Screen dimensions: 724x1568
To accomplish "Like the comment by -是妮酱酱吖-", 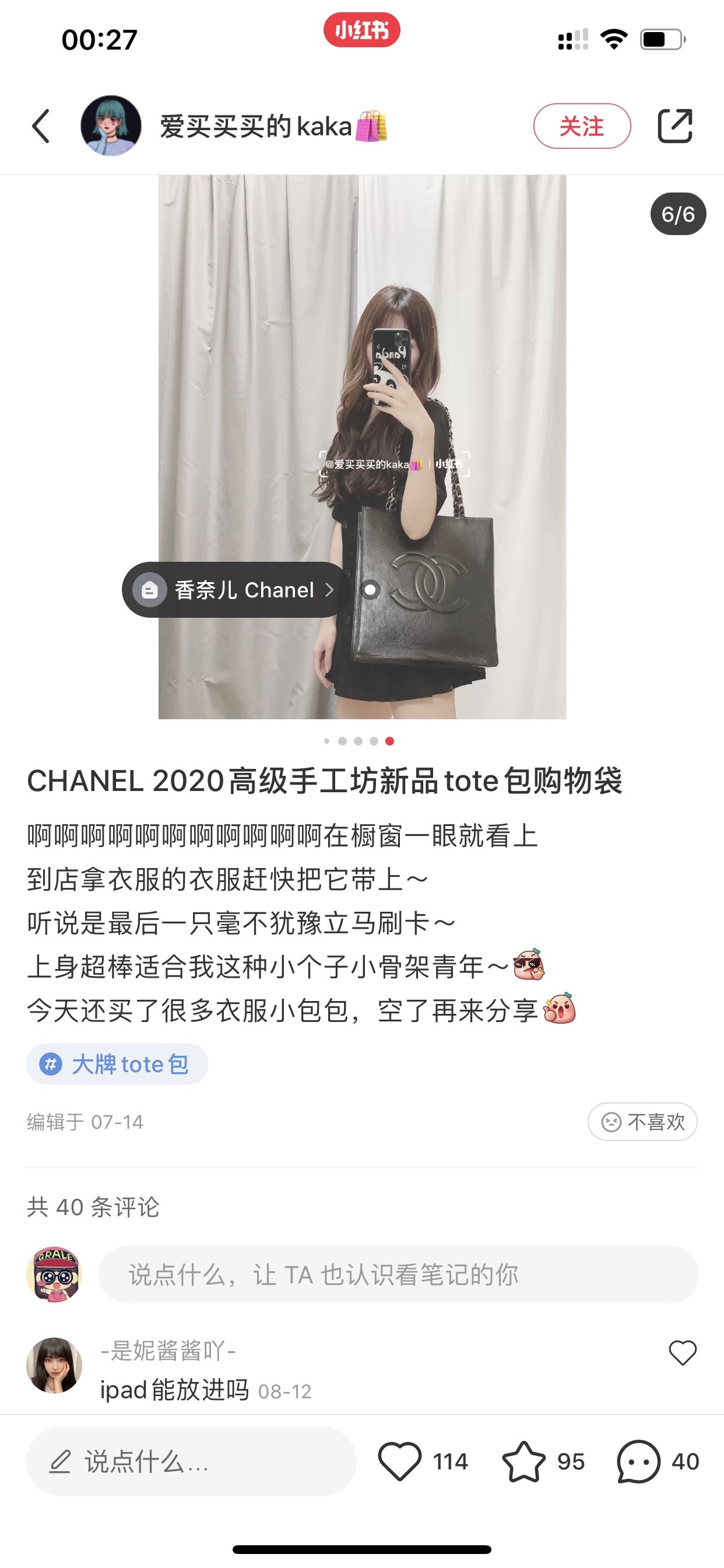I will [x=682, y=1353].
